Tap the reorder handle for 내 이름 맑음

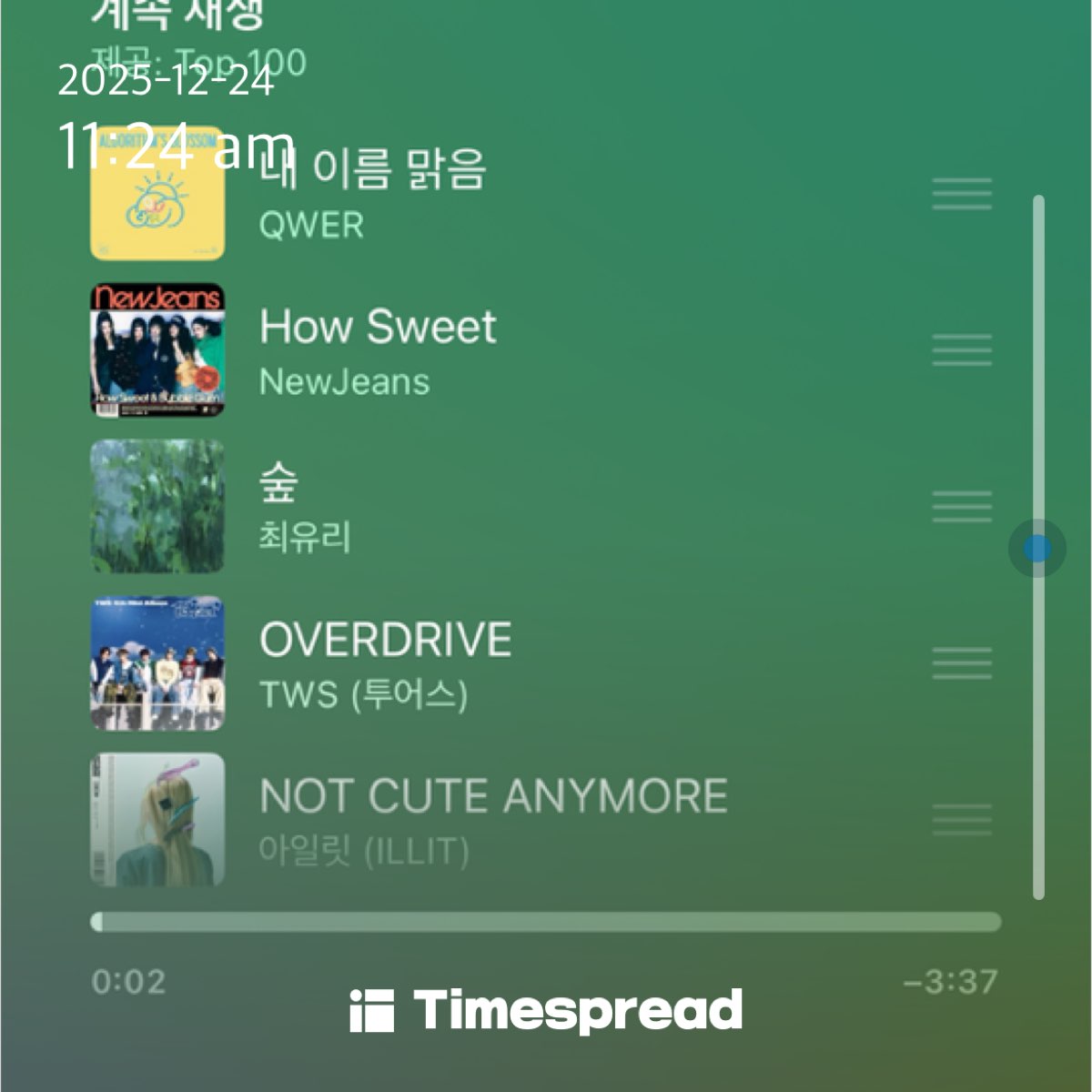[962, 194]
